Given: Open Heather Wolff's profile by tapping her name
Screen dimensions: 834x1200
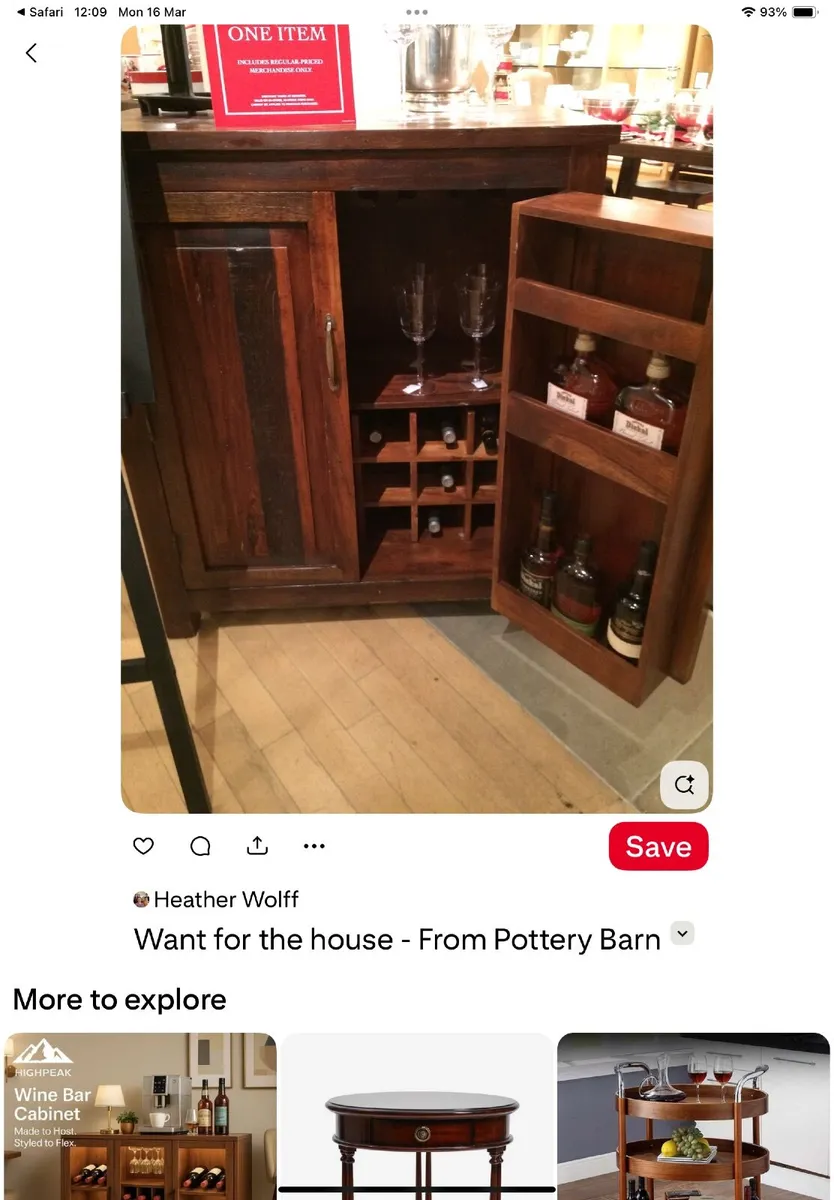Looking at the screenshot, I should click(x=225, y=899).
